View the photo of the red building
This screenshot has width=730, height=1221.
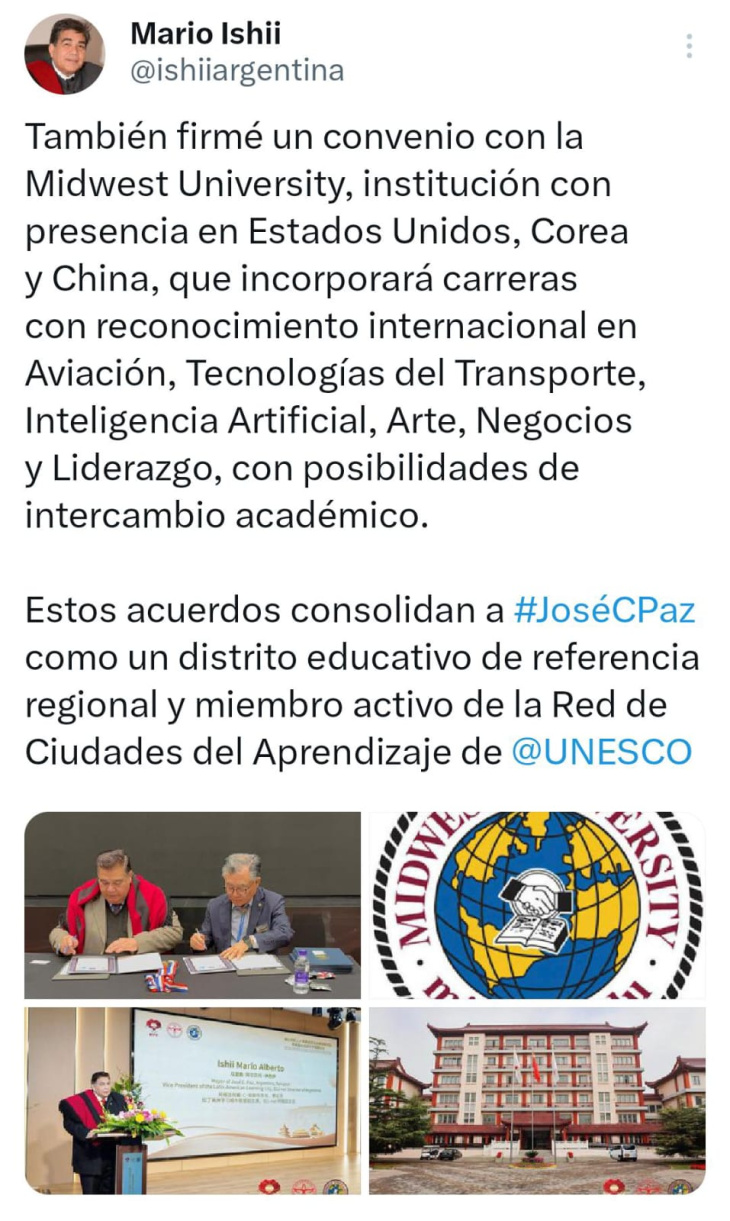(537, 1100)
